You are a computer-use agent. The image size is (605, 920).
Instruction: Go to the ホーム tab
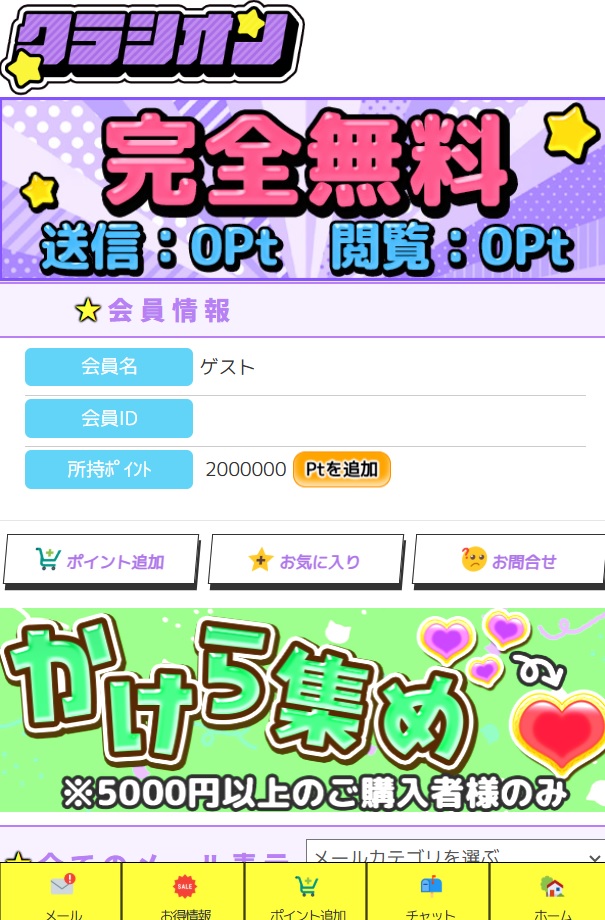click(551, 894)
